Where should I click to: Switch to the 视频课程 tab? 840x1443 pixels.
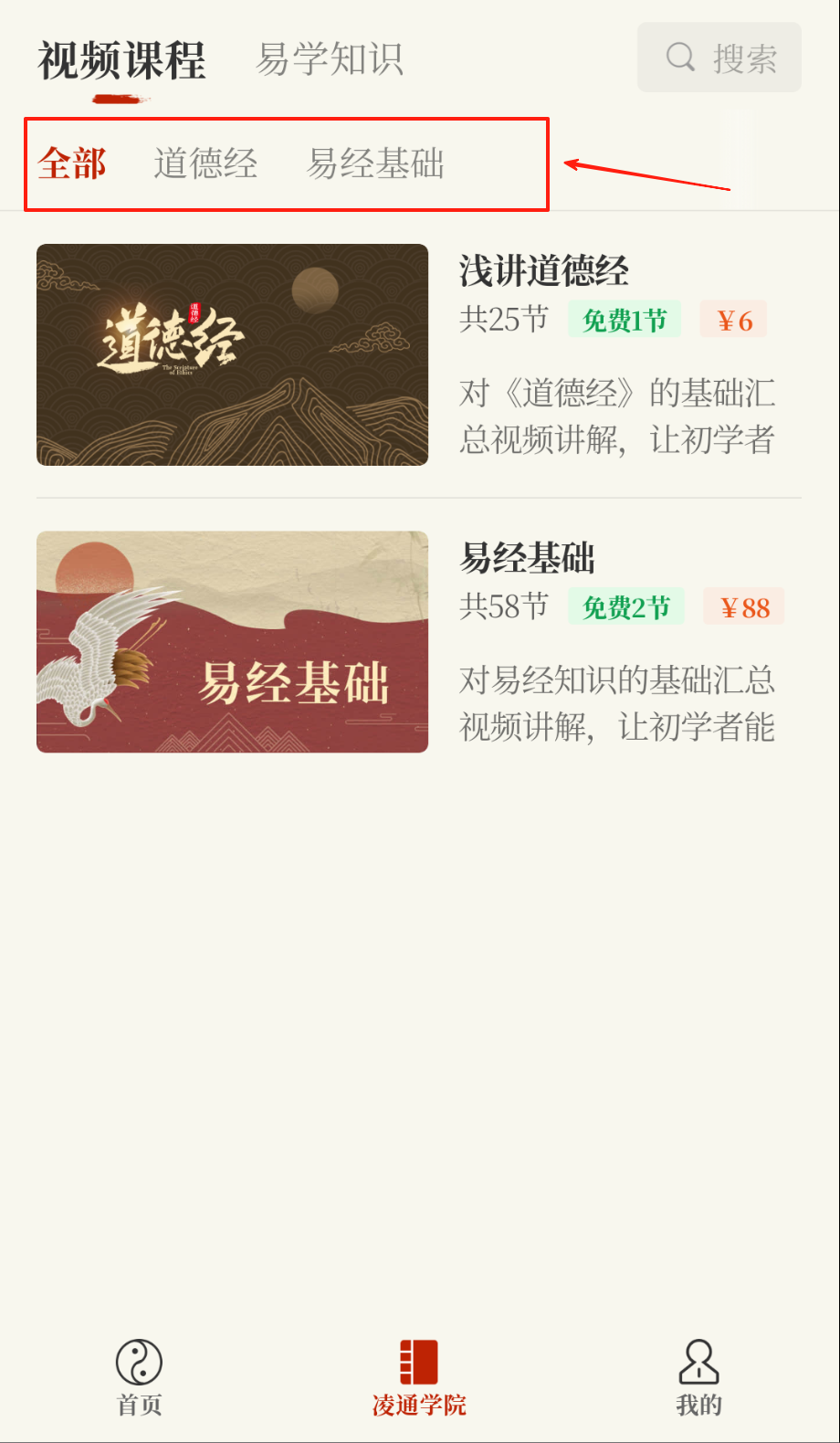tap(121, 61)
